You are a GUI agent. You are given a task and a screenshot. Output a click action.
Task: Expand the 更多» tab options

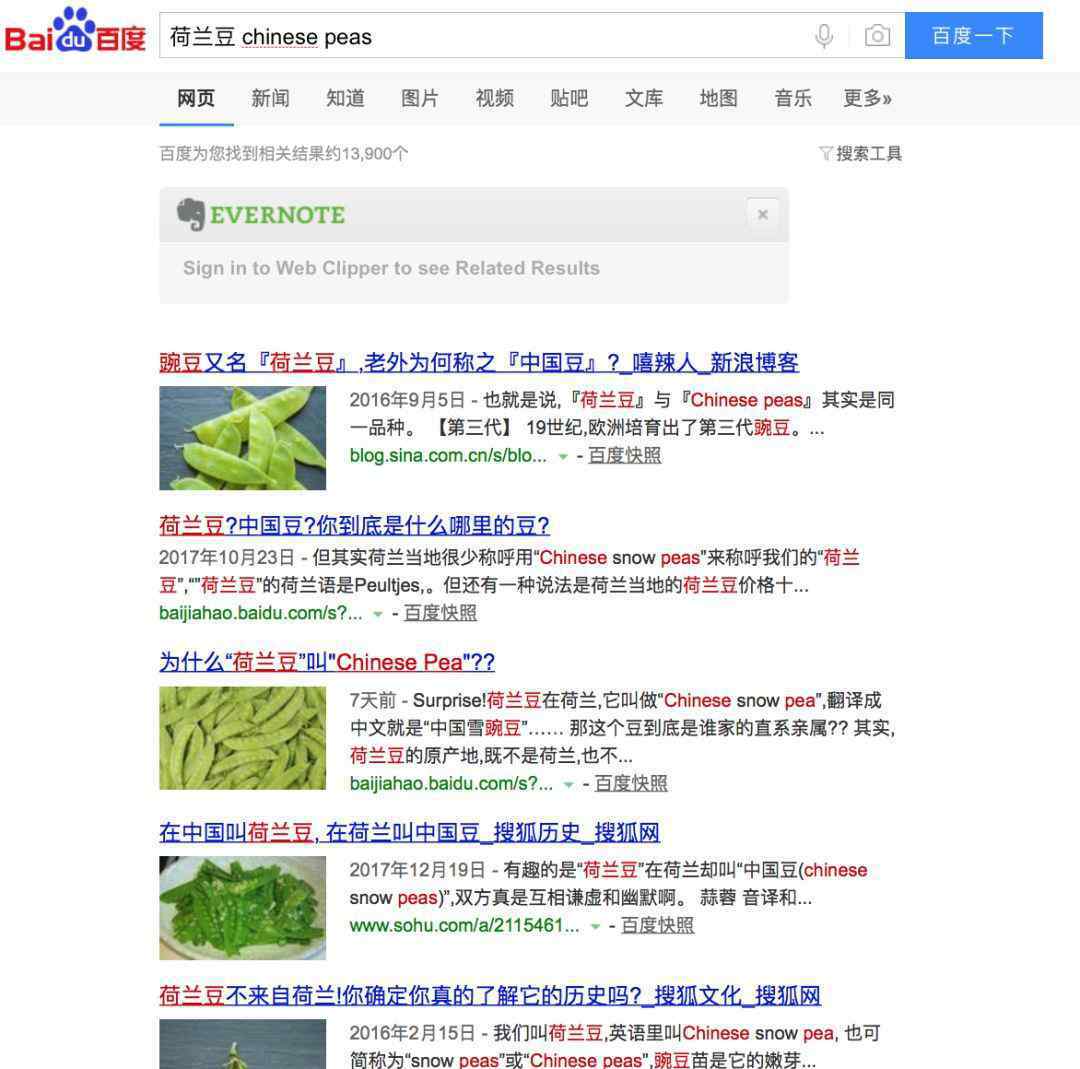[867, 98]
